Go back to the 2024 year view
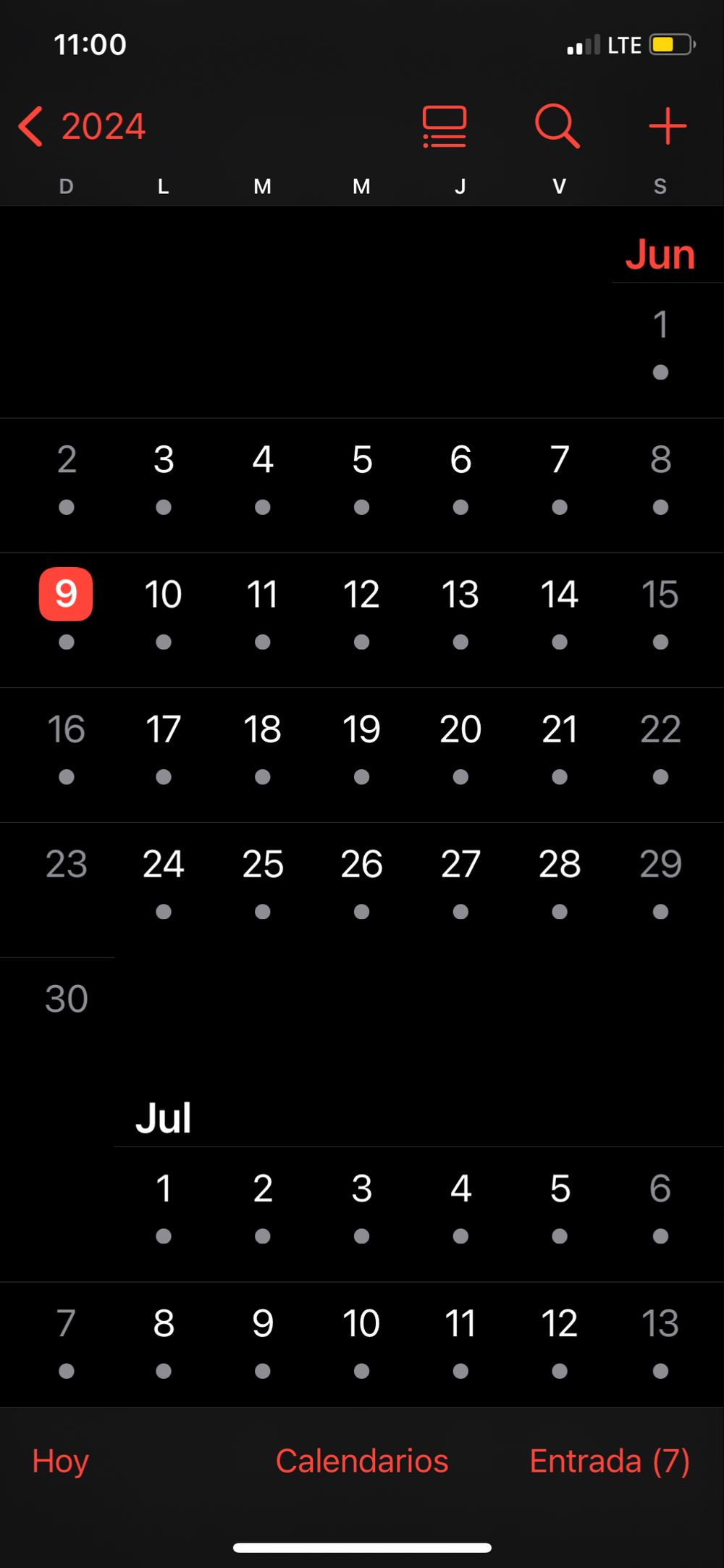 click(x=82, y=127)
